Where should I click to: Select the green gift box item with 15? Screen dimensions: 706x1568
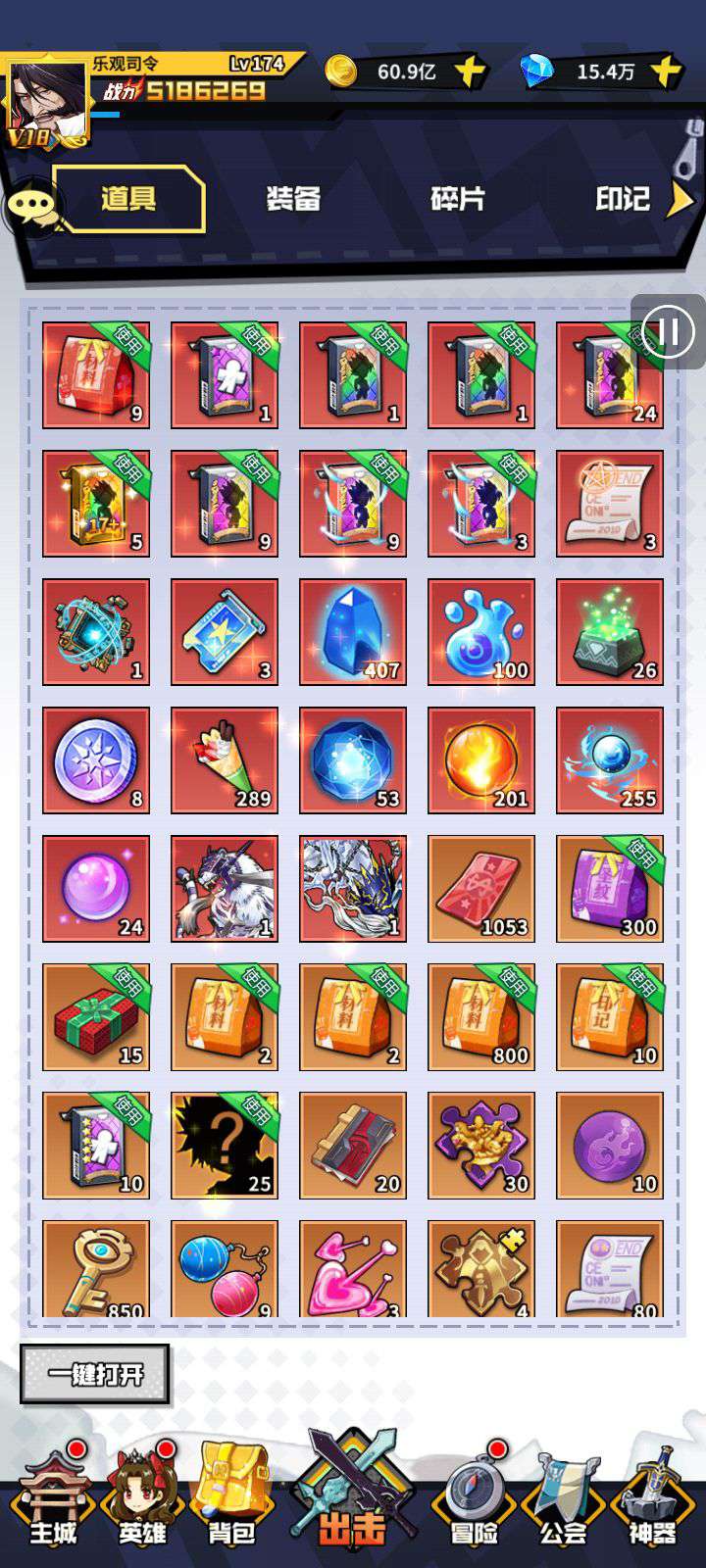96,1017
